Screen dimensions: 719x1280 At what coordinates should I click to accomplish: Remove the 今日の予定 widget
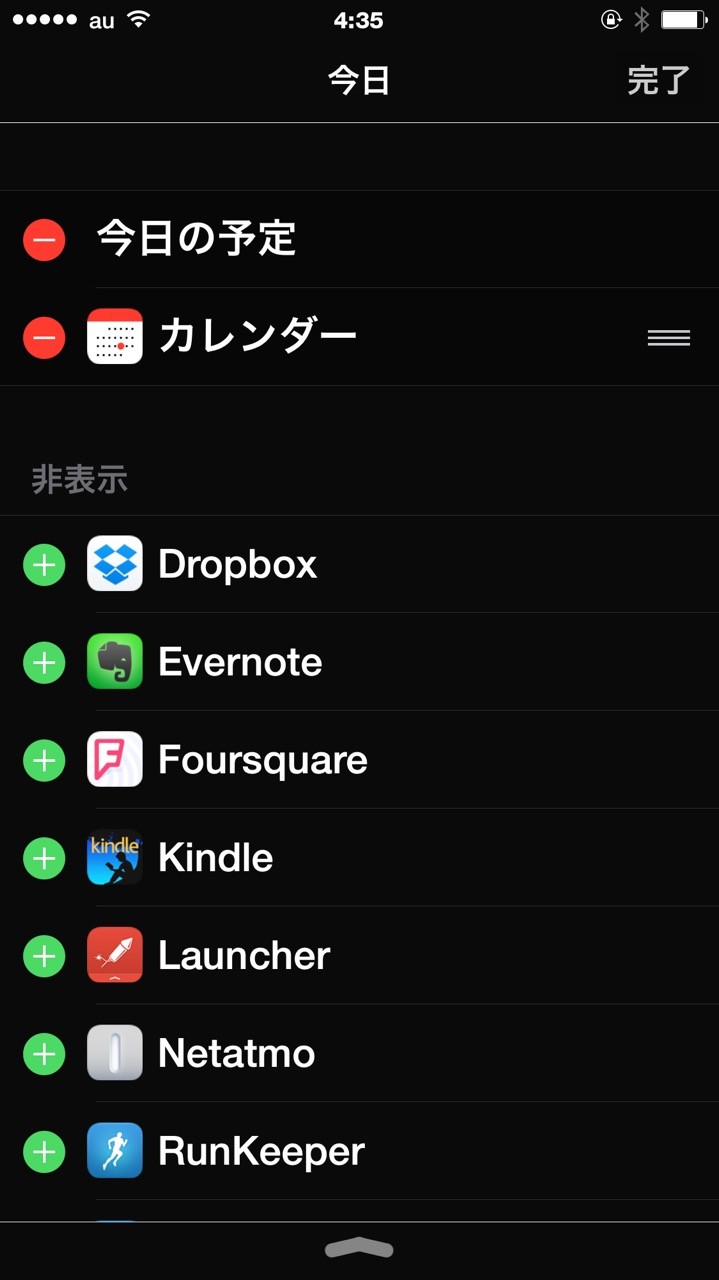pos(44,240)
